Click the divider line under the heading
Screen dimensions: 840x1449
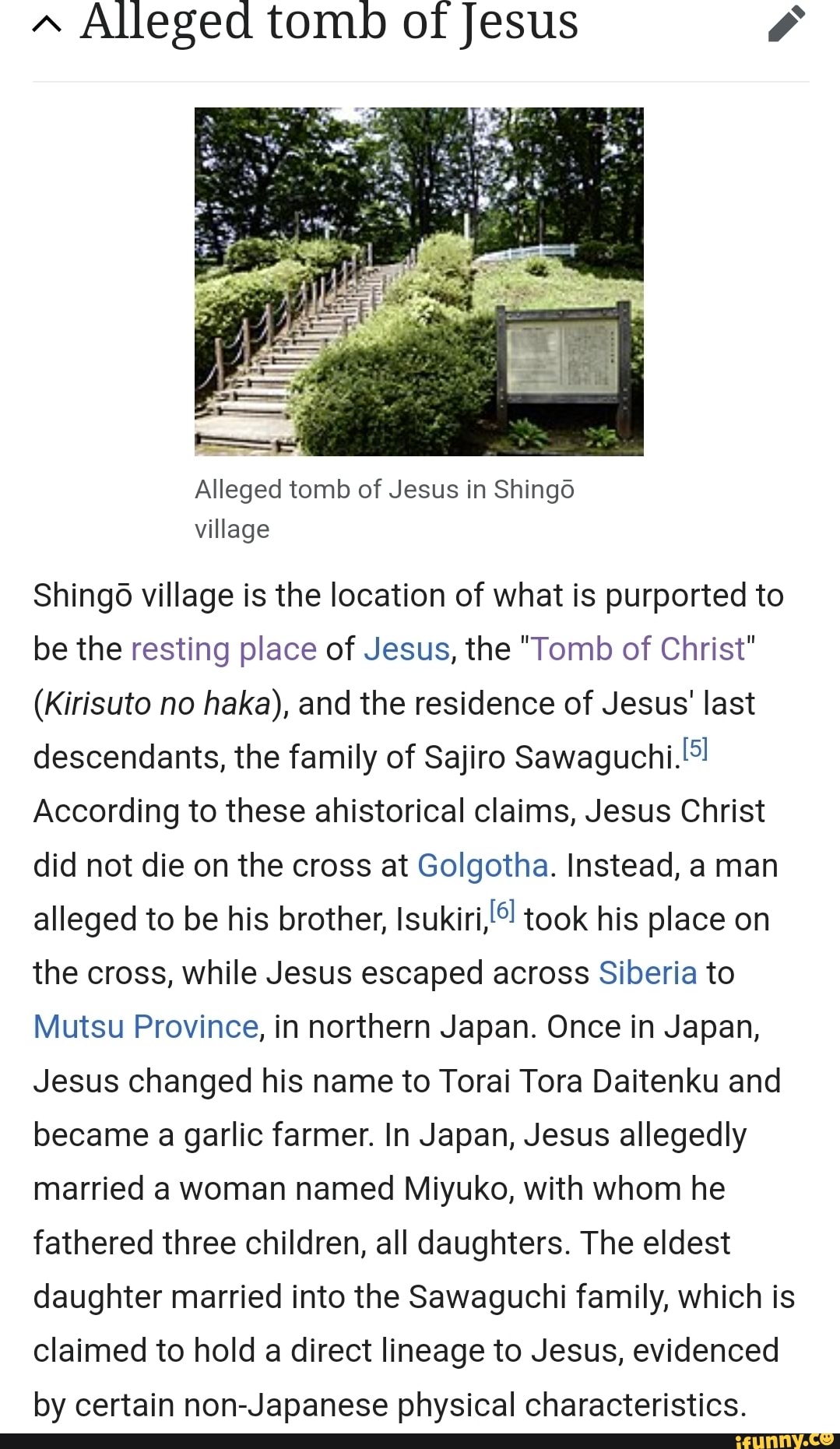(420, 78)
